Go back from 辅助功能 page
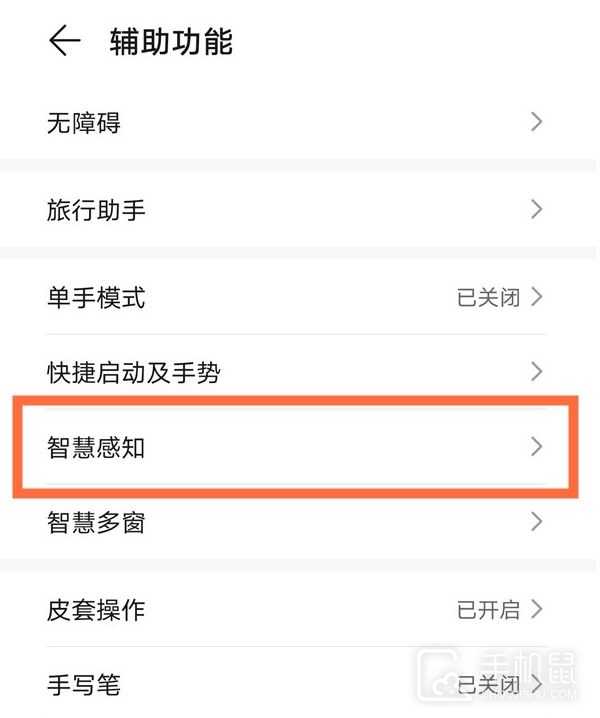Viewport: 600px width, 718px height. click(64, 41)
